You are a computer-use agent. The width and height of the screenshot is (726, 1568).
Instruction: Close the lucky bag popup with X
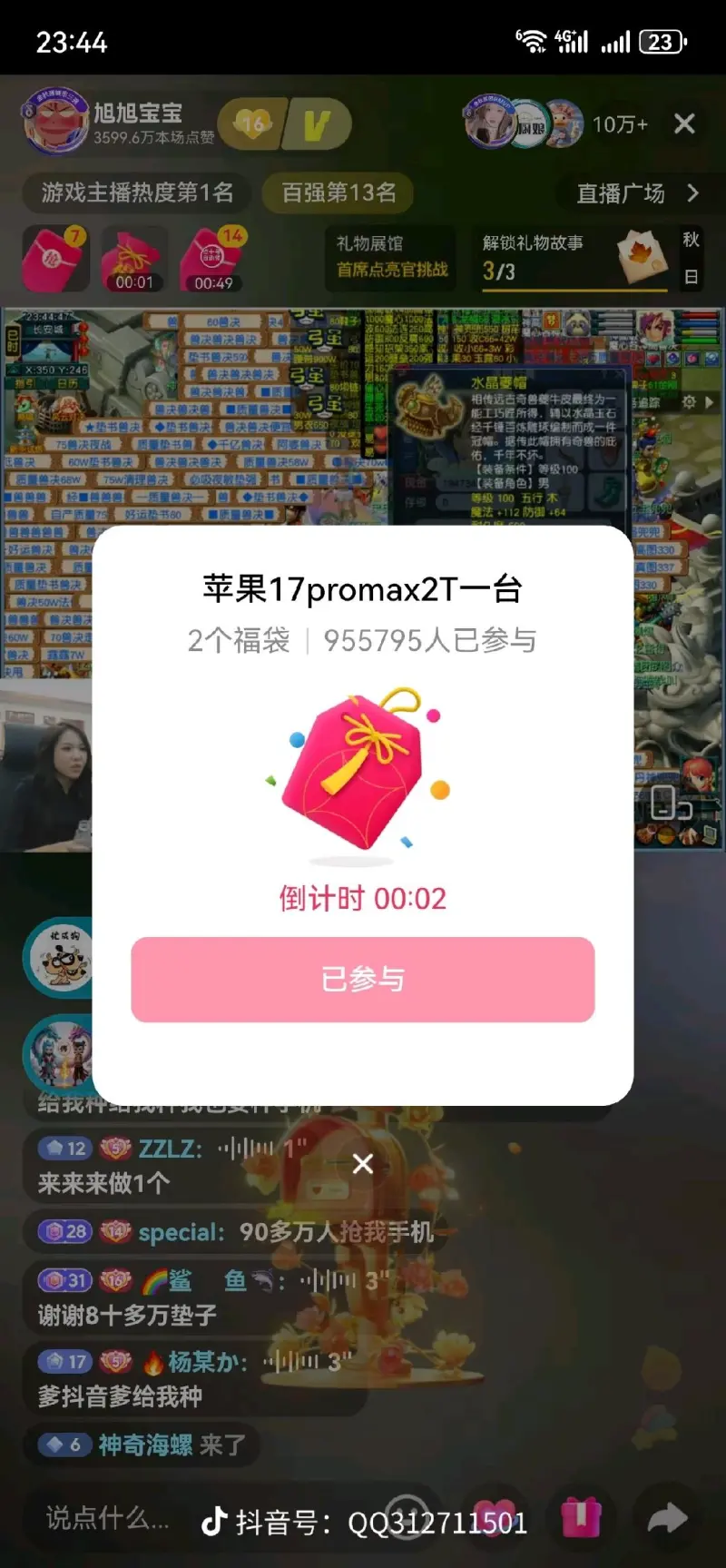(x=362, y=1163)
